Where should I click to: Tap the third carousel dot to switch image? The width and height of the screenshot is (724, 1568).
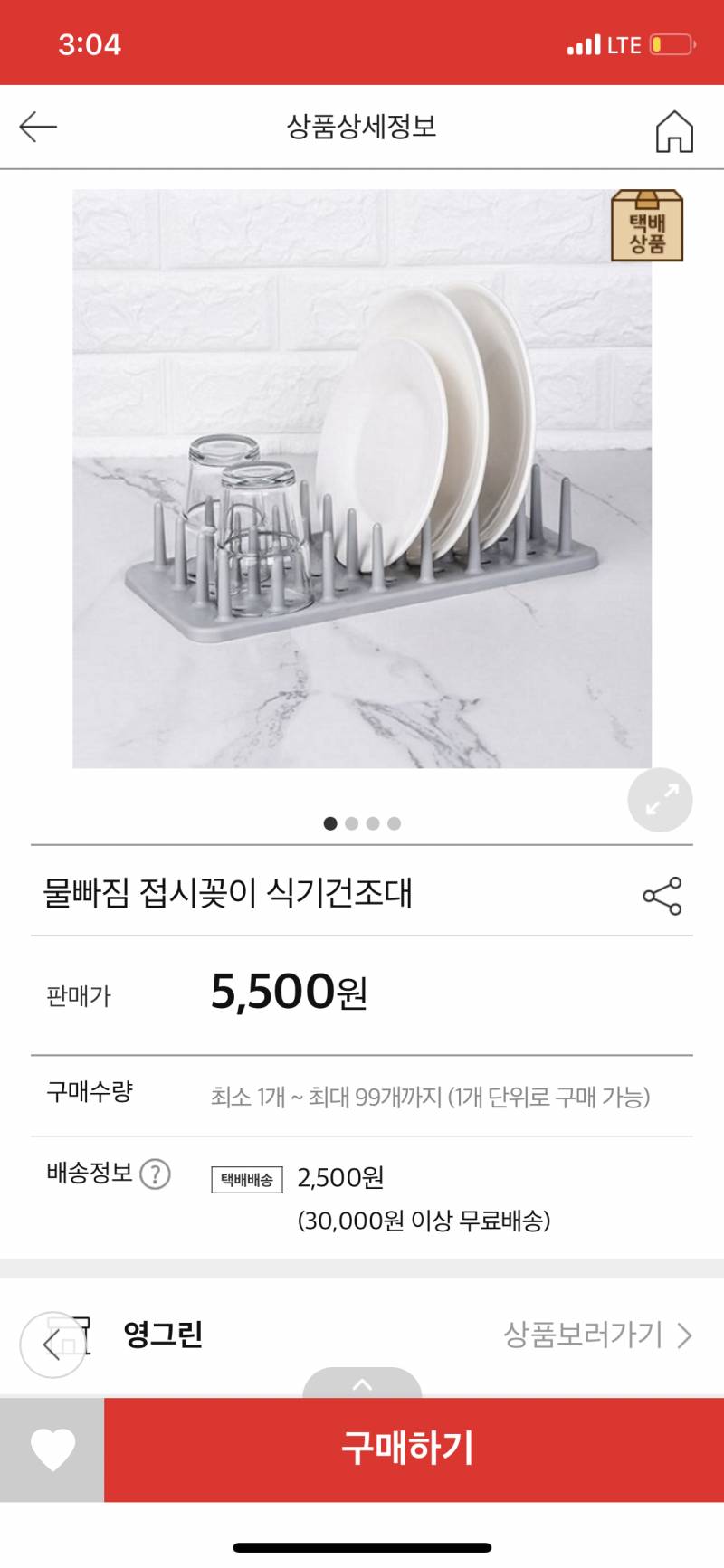tap(373, 823)
